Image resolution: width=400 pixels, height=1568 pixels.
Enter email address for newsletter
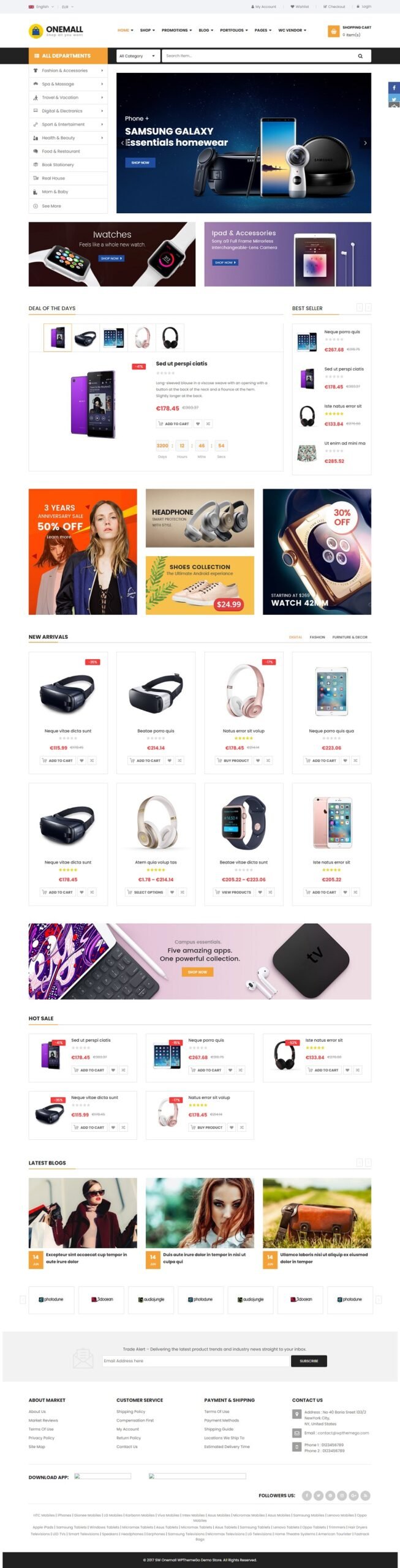[x=195, y=1360]
